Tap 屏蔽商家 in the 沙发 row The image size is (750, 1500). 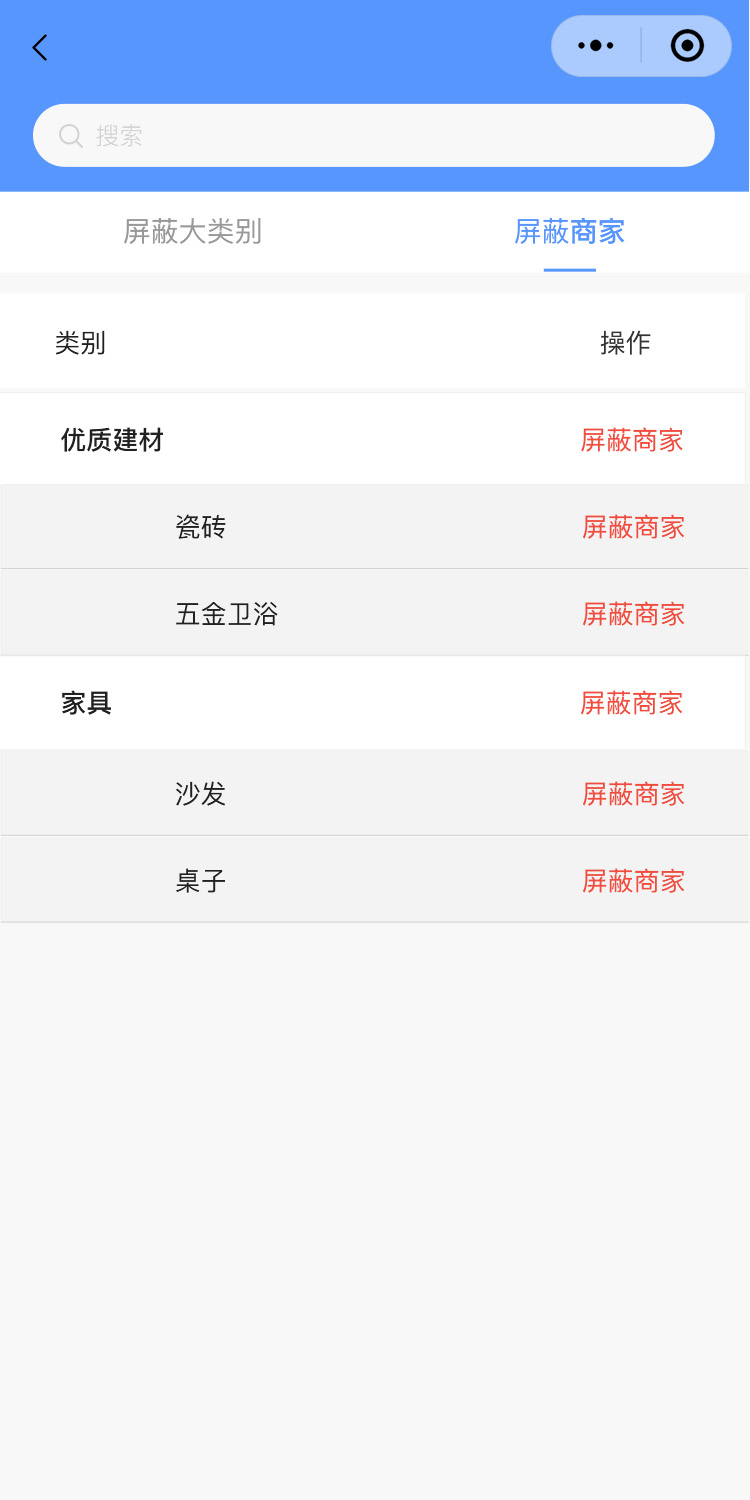coord(633,794)
